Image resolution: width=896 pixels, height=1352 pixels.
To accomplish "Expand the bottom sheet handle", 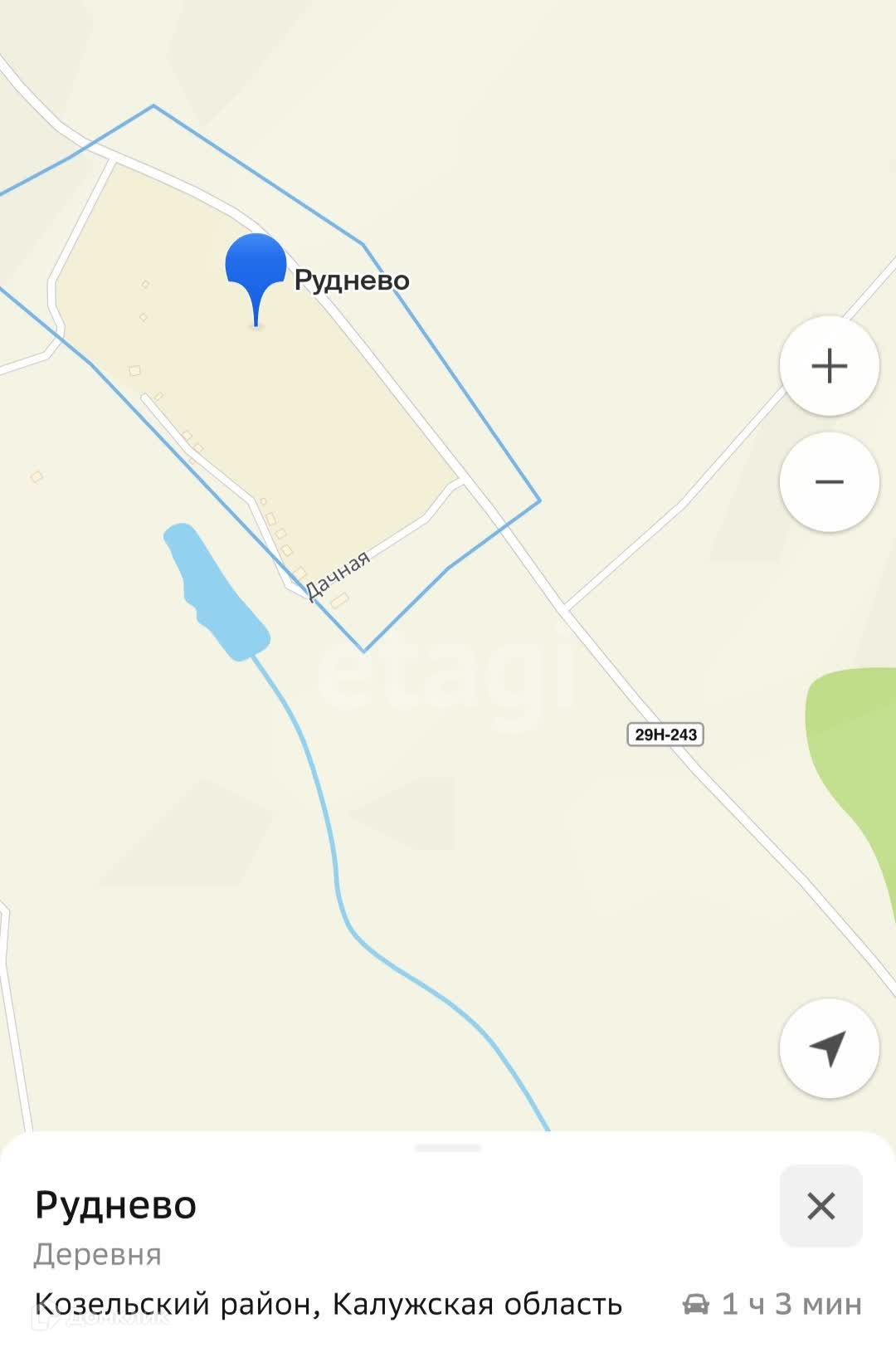I will coord(448,1148).
